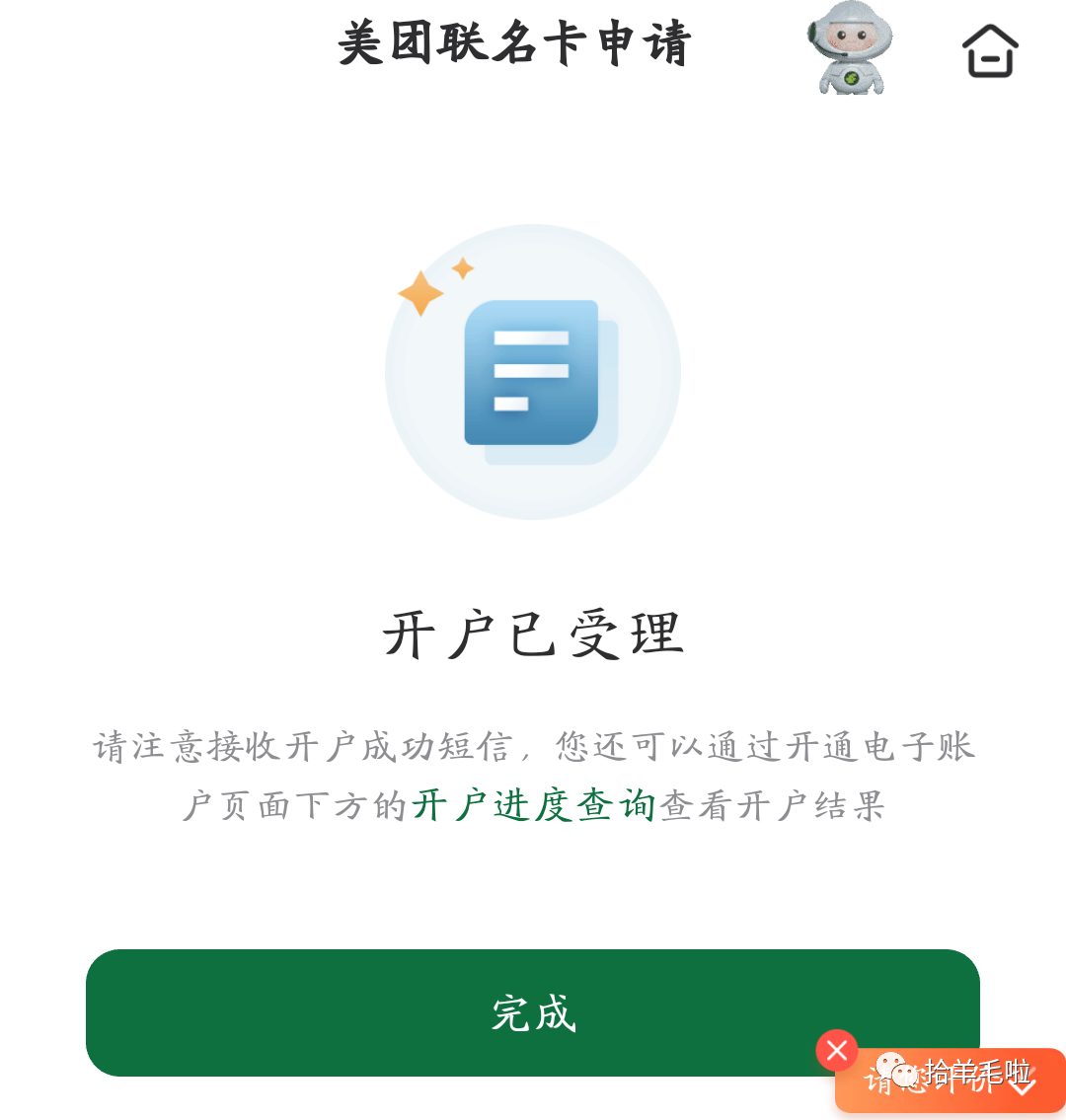Tap the green 完成 button
The width and height of the screenshot is (1066, 1120).
[532, 1012]
